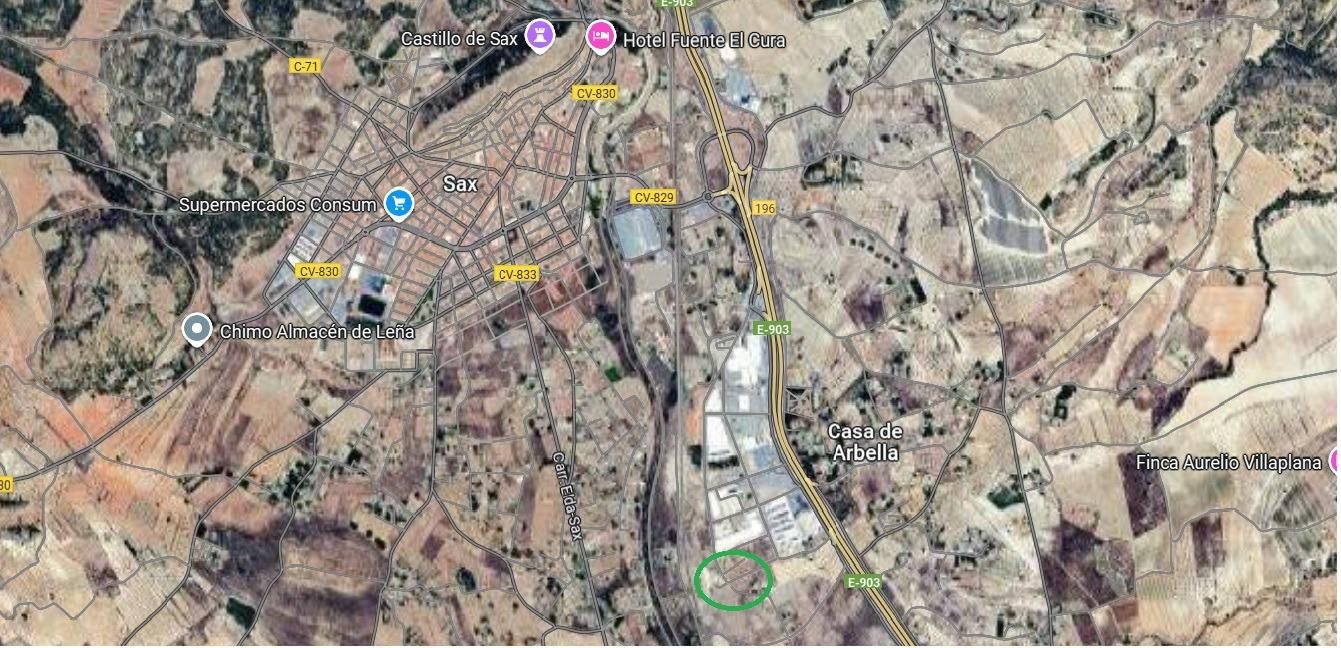Select the Finca Aurelio Villaplana pin
This screenshot has width=1341, height=648.
click(x=1334, y=461)
